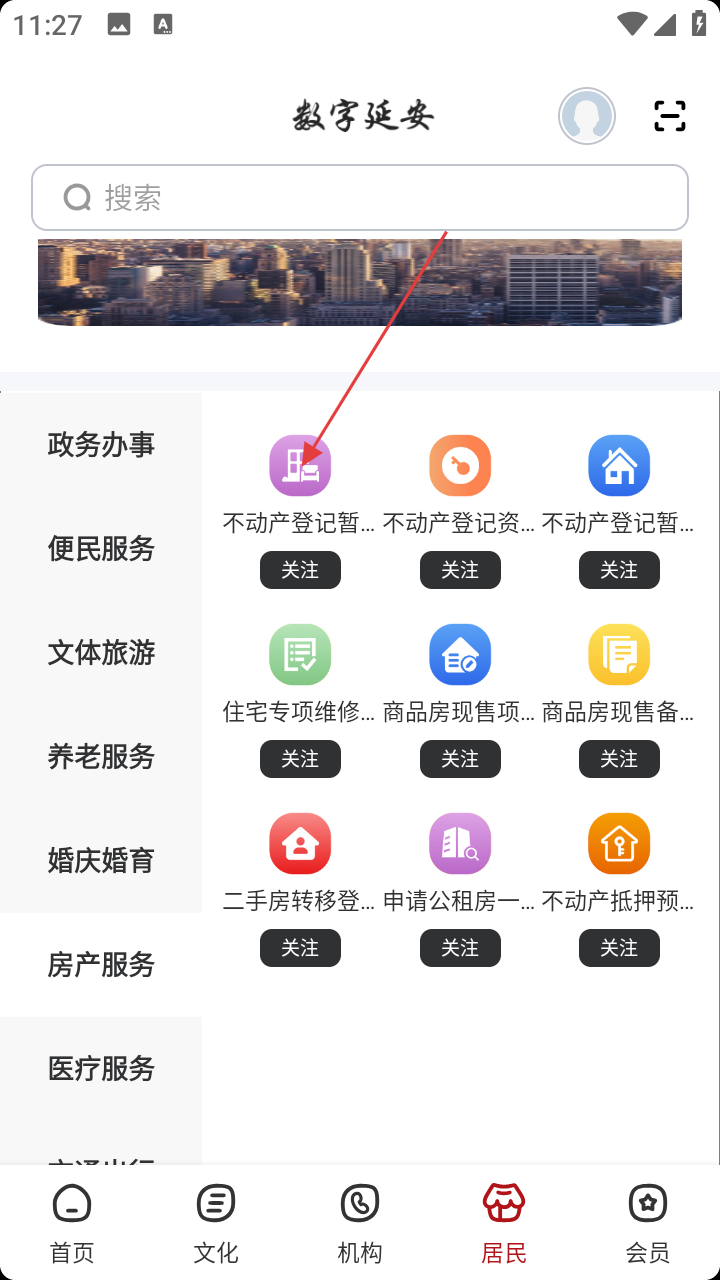This screenshot has width=720, height=1280.
Task: Follow 申请公租房 service
Action: (460, 948)
